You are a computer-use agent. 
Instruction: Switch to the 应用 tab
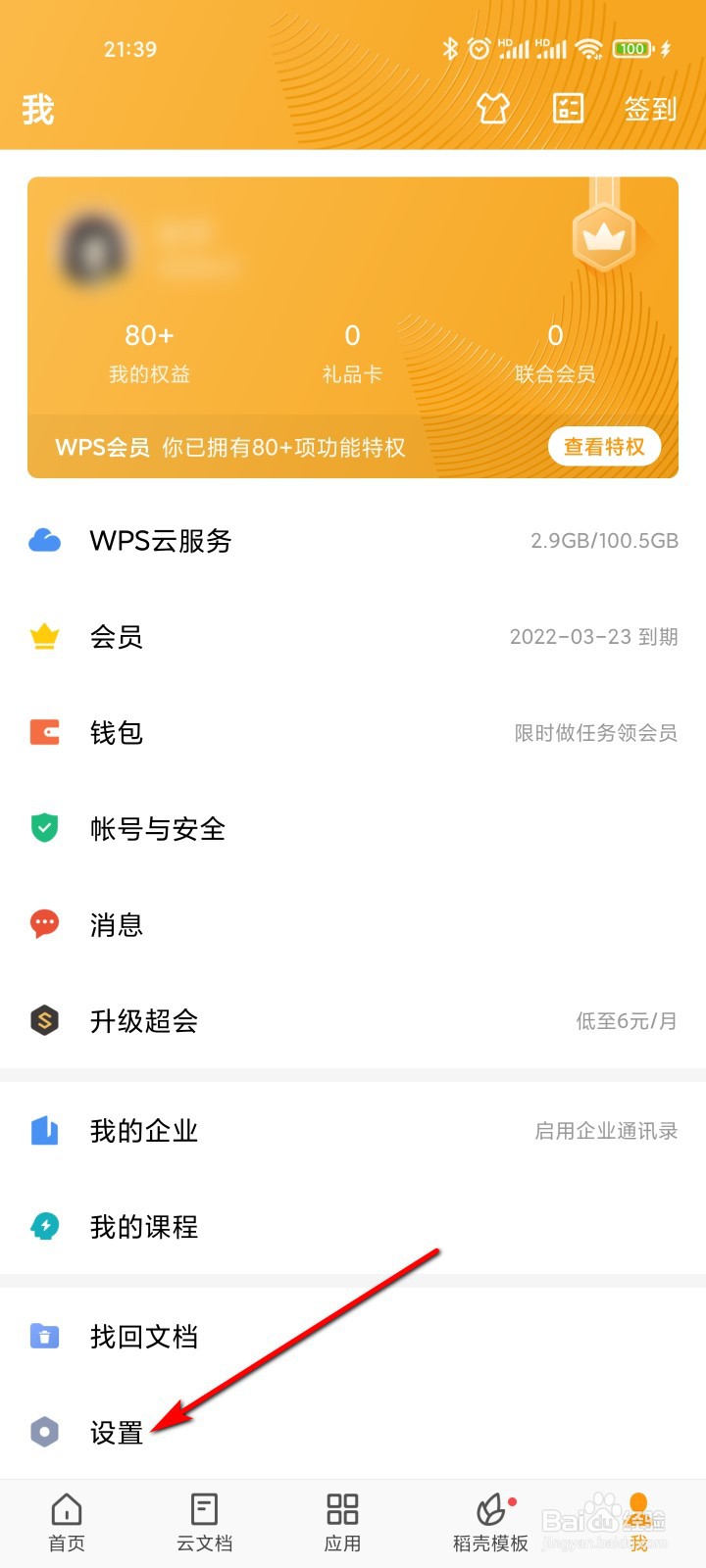pos(342,1523)
